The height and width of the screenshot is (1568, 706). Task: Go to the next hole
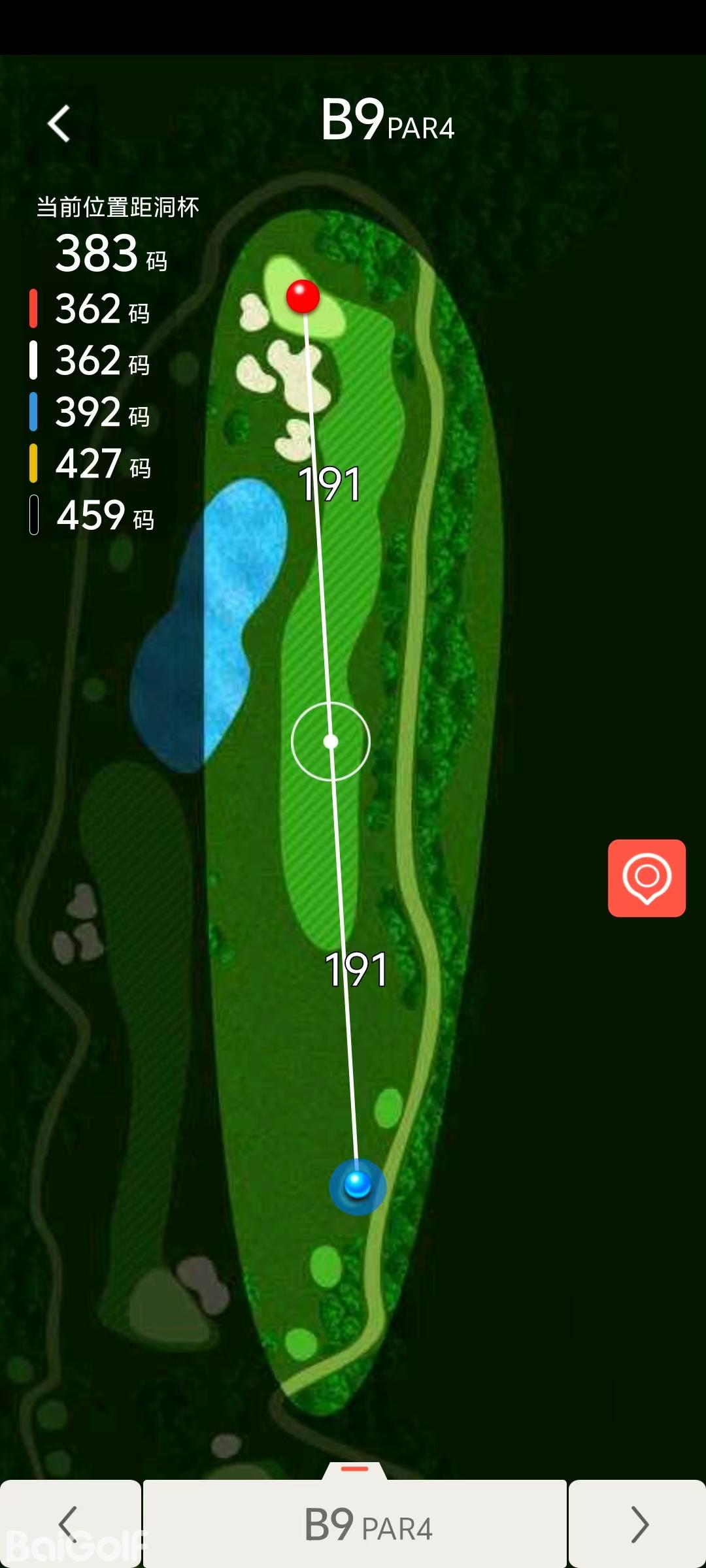pos(637,1524)
